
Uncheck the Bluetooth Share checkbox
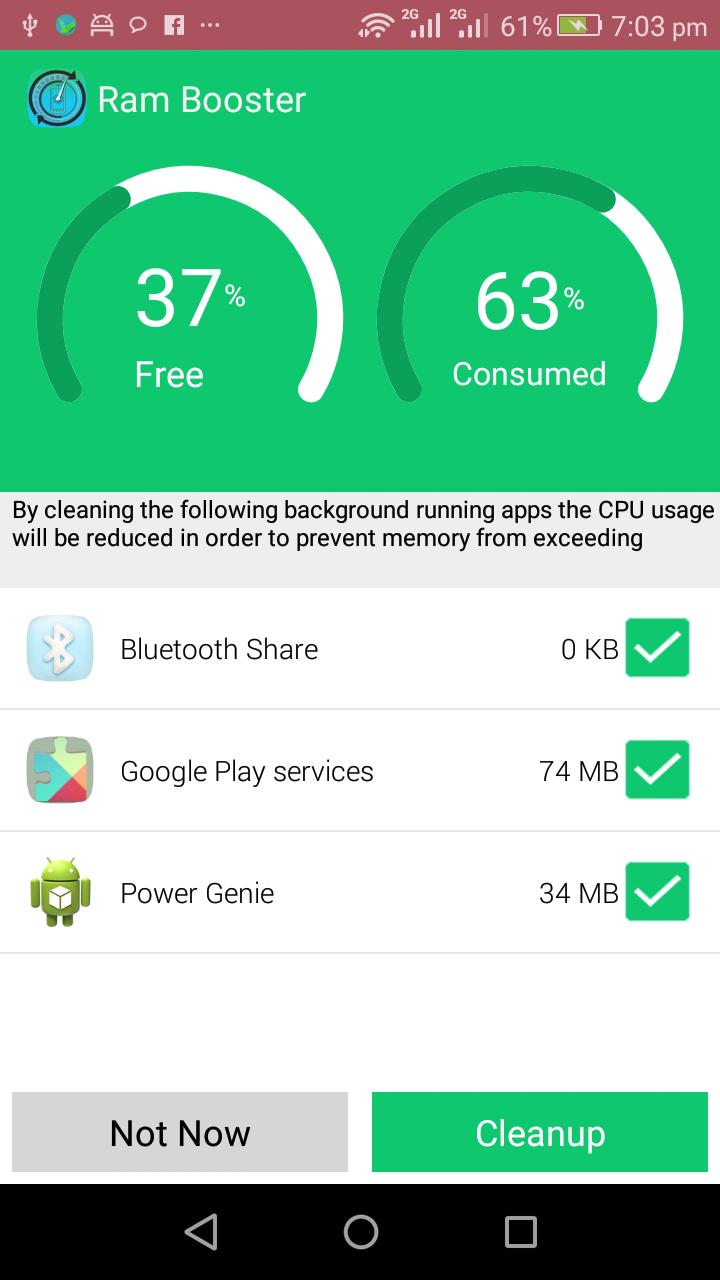pos(657,648)
